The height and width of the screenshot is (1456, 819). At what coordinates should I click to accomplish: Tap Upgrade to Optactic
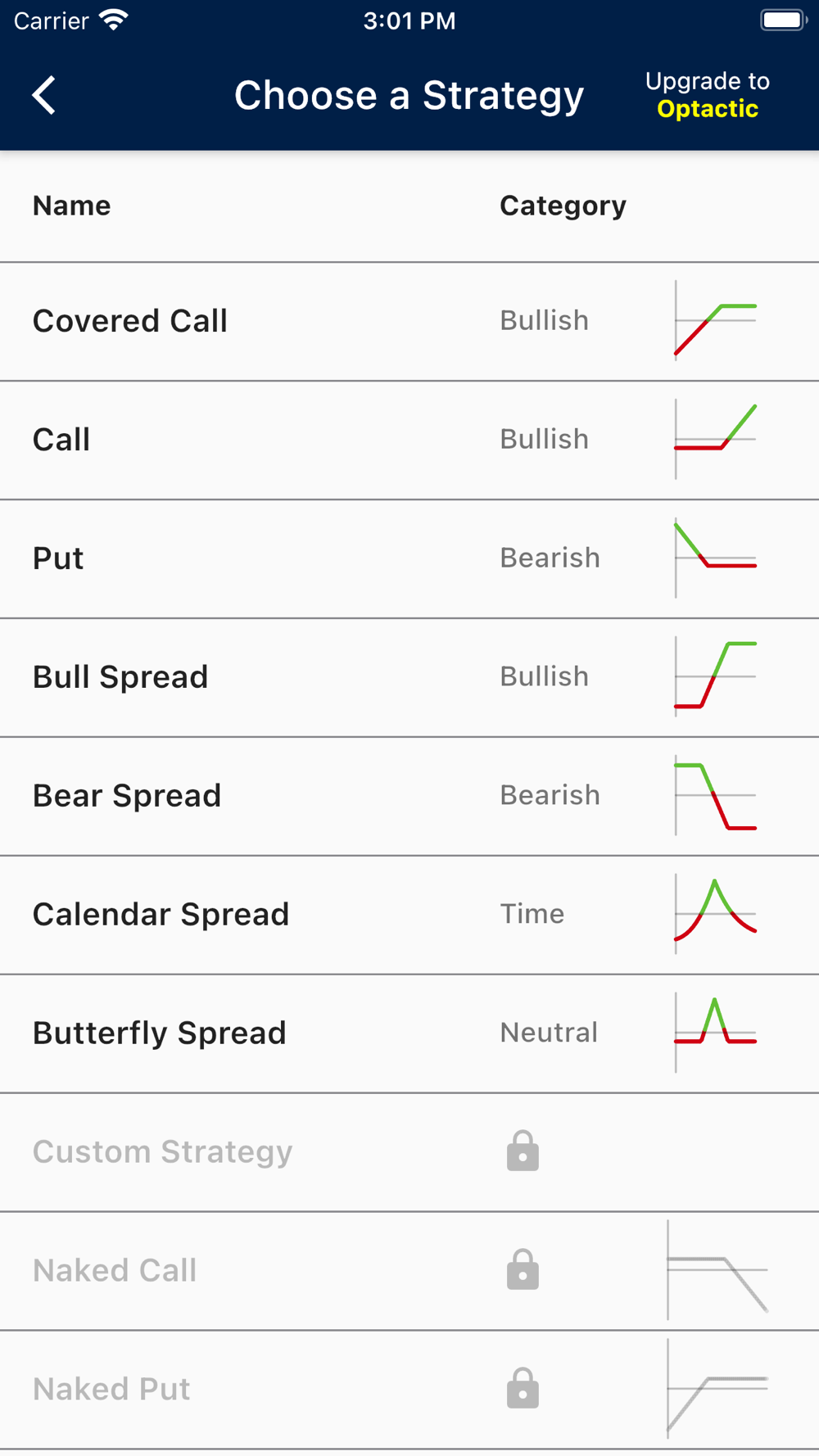(x=708, y=95)
